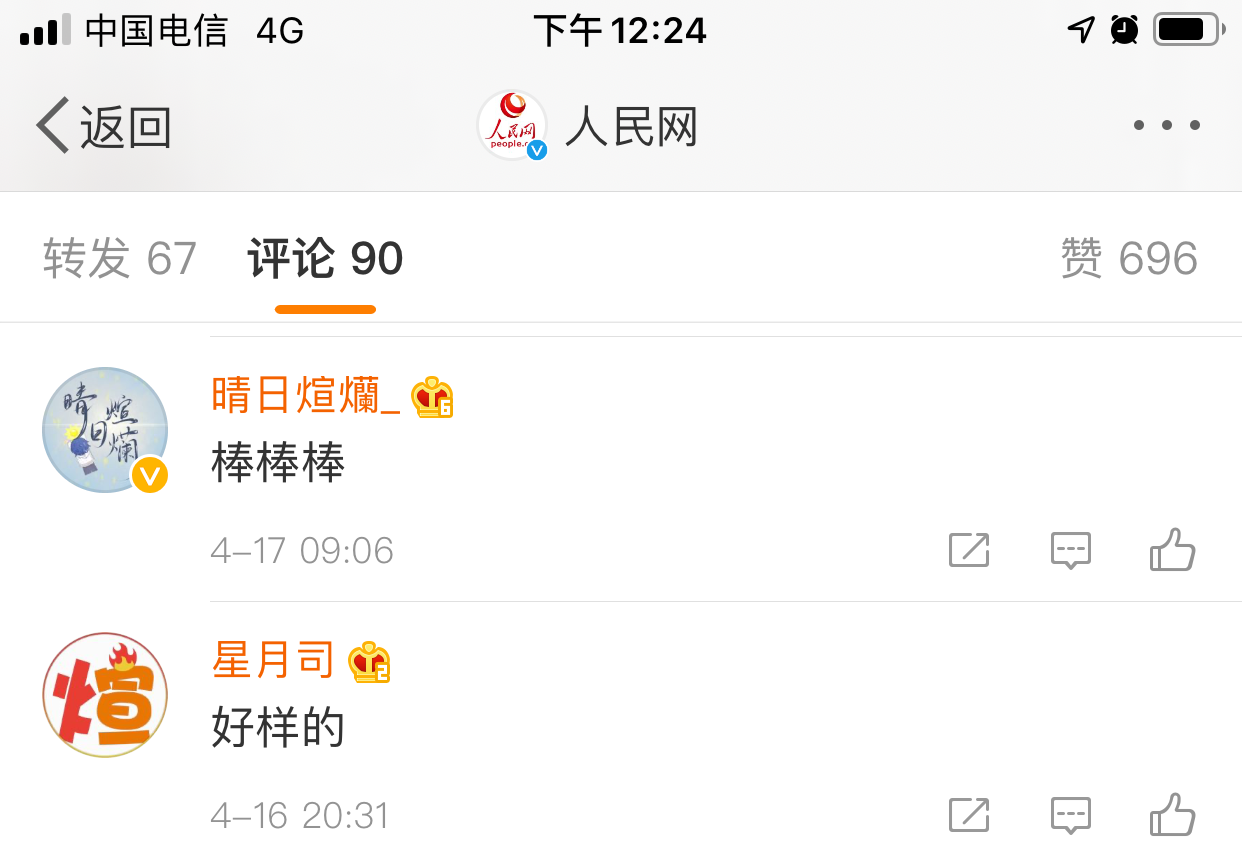Screen dimensions: 1242x859
Task: Switch to the 转发 67 tab
Action: (120, 259)
